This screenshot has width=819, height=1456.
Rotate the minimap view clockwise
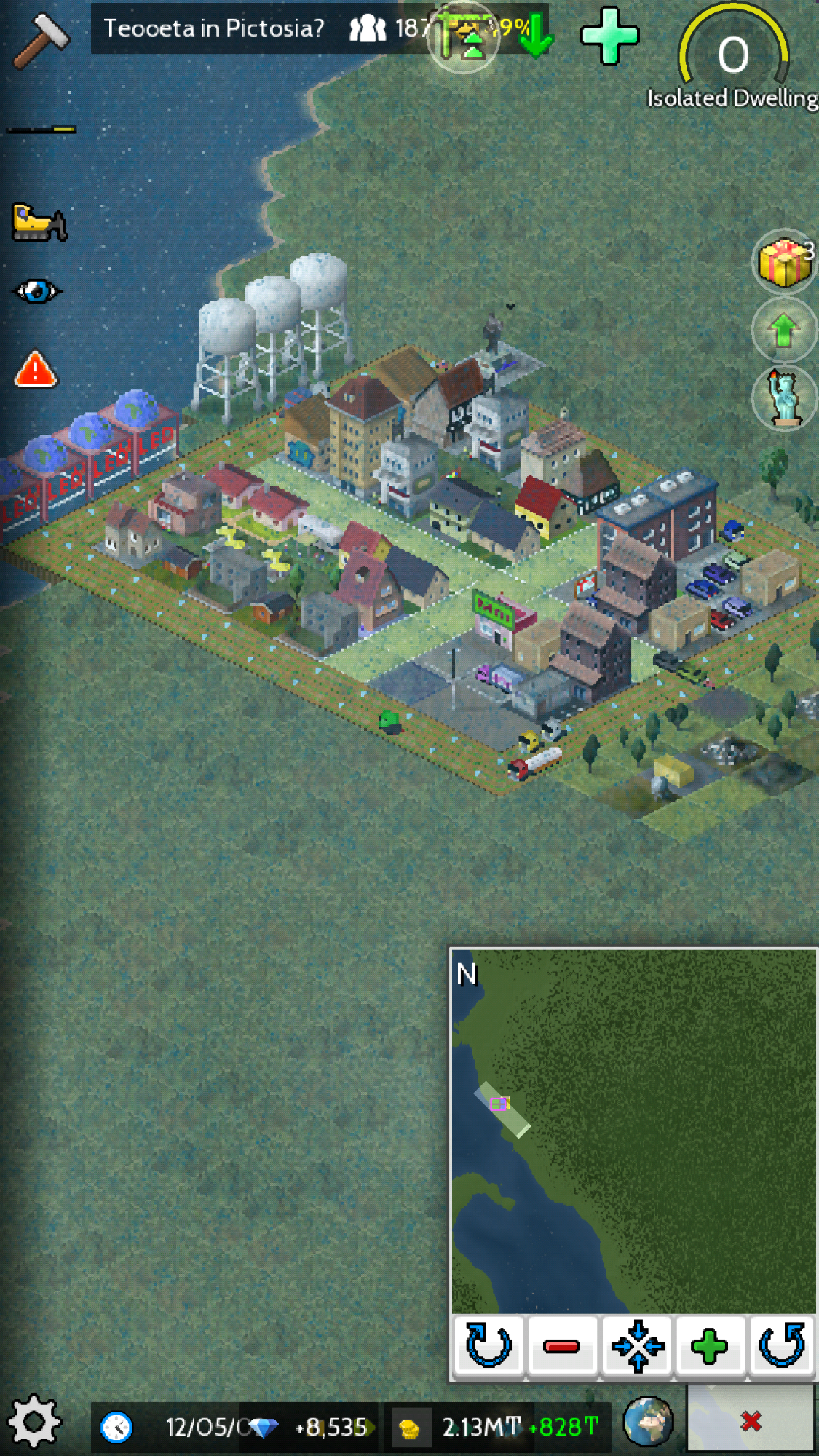(x=488, y=1345)
